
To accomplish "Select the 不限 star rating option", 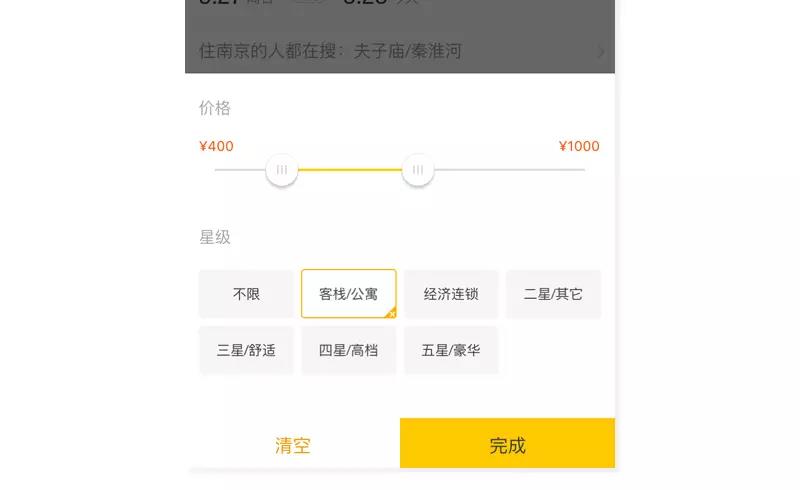I will coord(246,294).
